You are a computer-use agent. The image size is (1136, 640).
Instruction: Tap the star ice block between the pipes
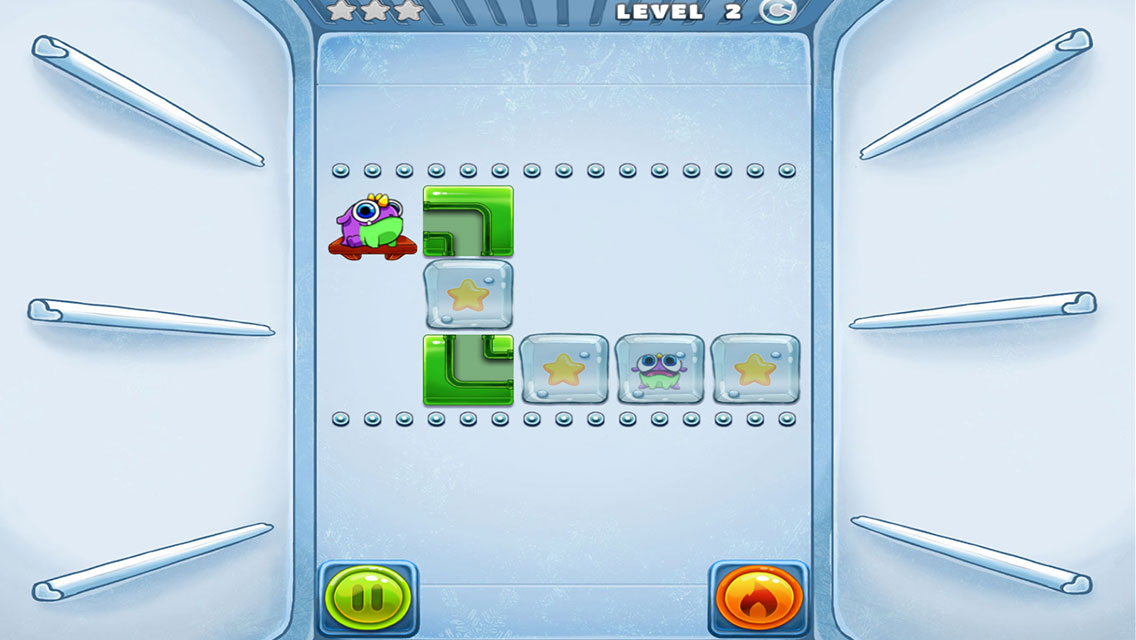click(x=468, y=295)
